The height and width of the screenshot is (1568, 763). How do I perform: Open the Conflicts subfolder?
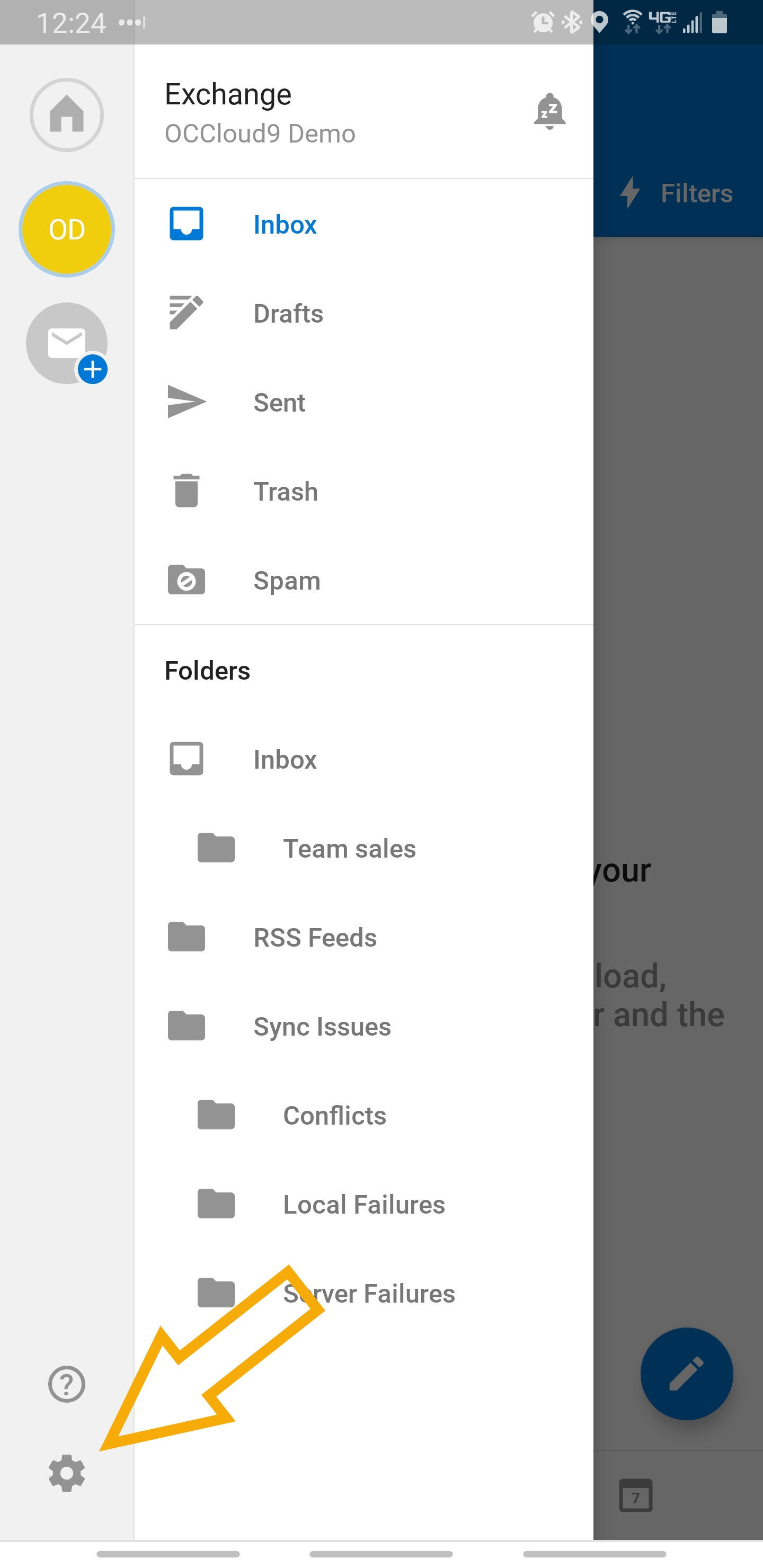(363, 1115)
